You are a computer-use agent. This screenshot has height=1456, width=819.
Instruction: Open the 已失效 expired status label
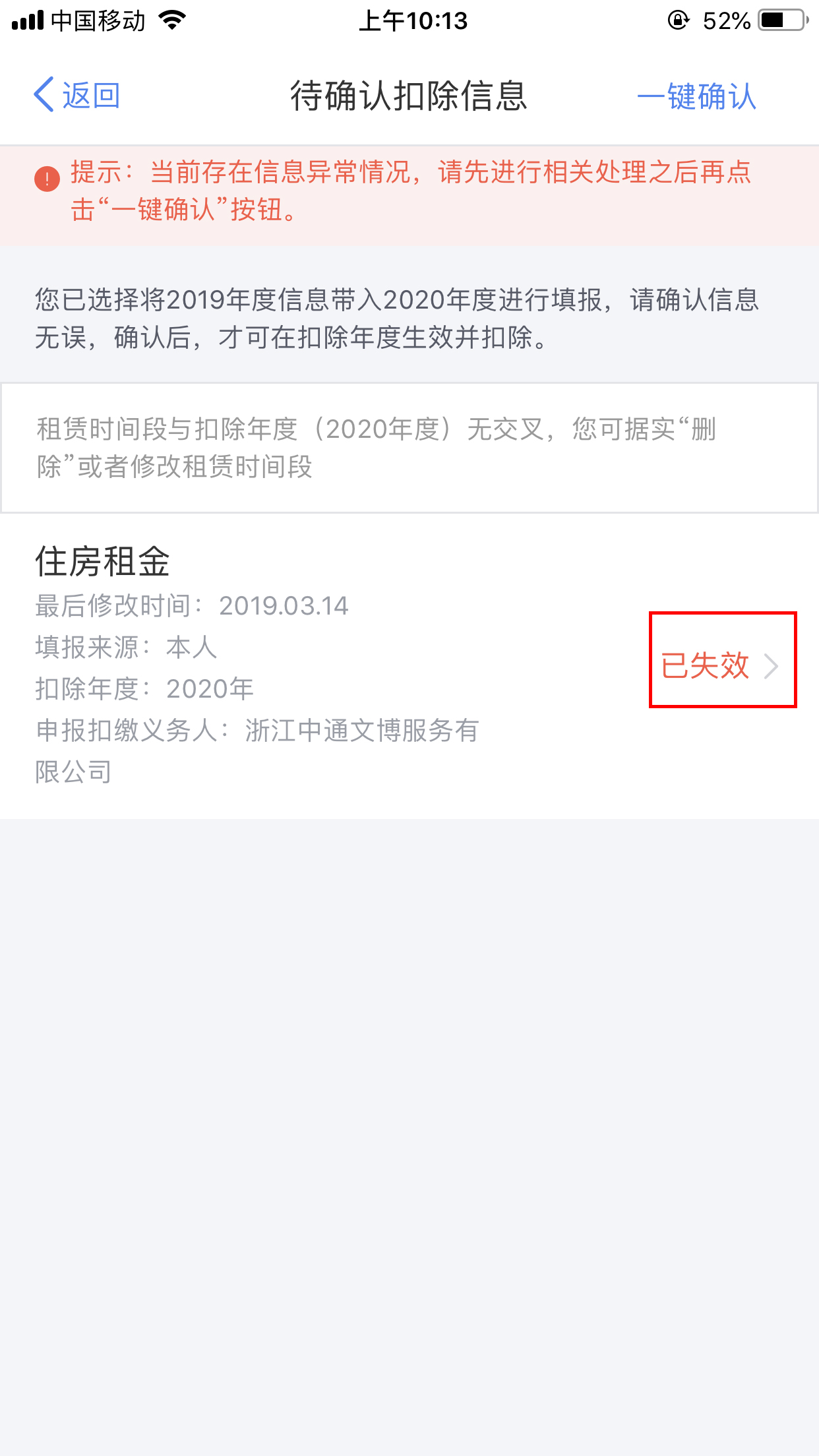tap(704, 667)
